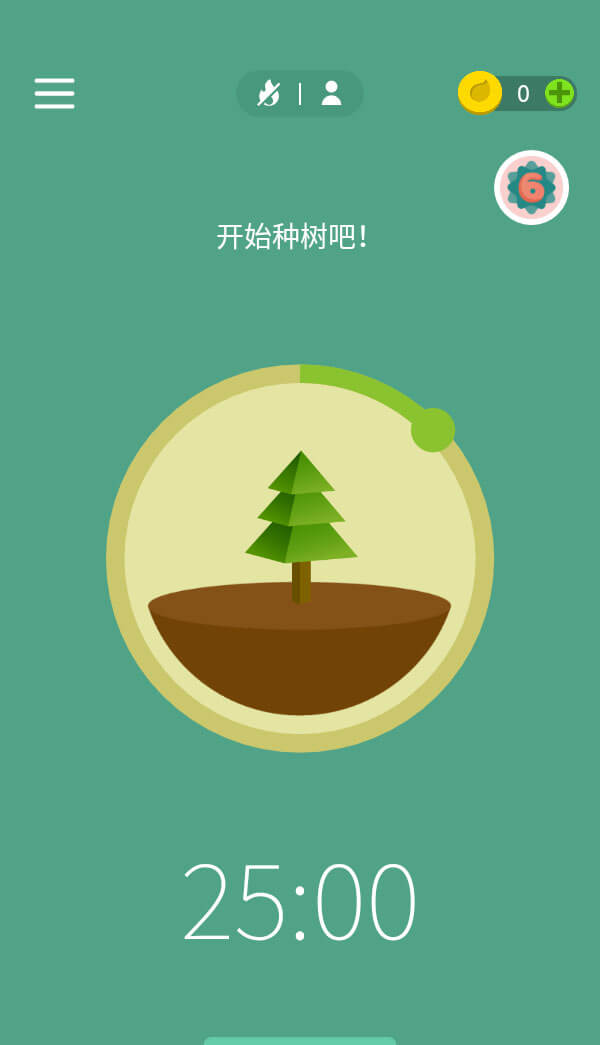600x1045 pixels.
Task: Edit the 开始种树吧! planting phrase
Action: coord(292,237)
